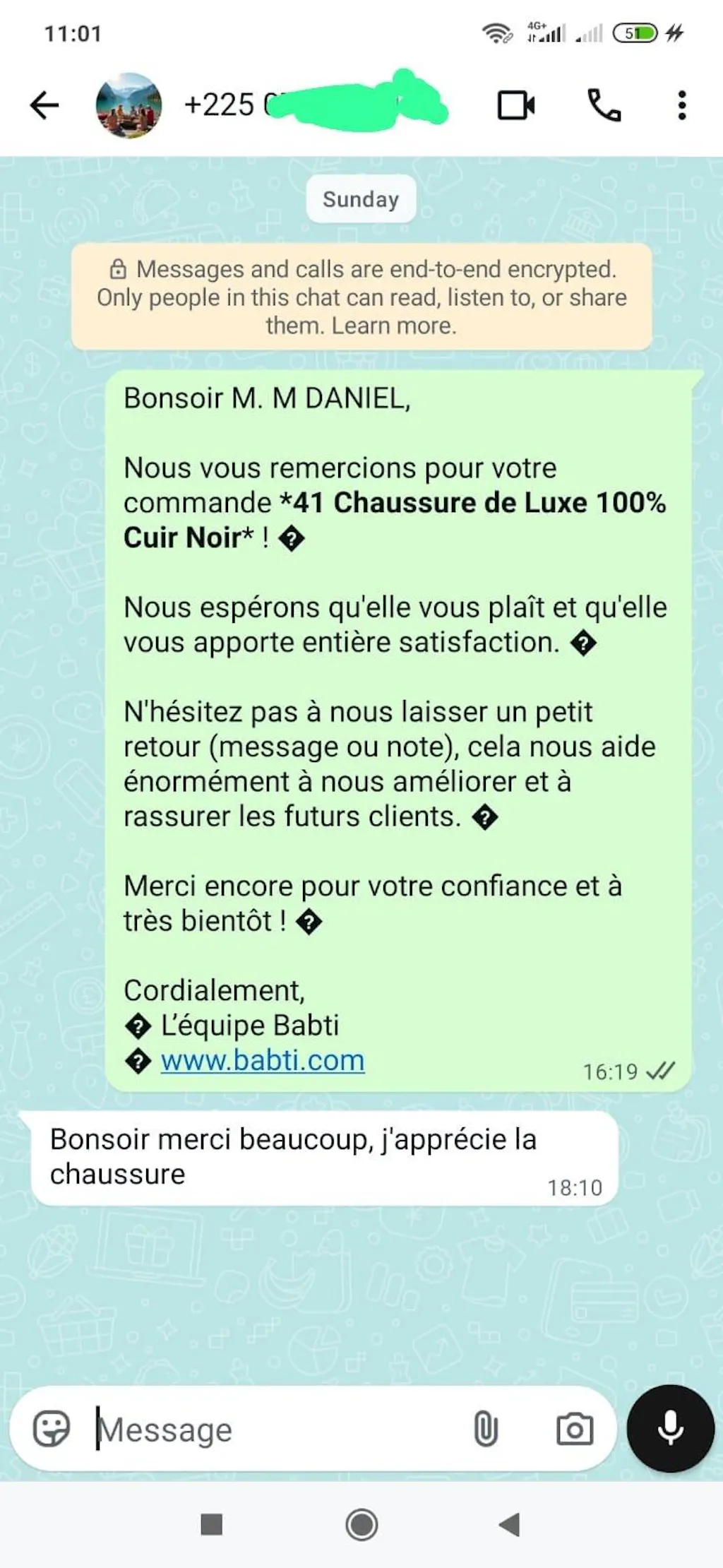Go back to the chat list
The width and height of the screenshot is (723, 1568).
(x=44, y=106)
